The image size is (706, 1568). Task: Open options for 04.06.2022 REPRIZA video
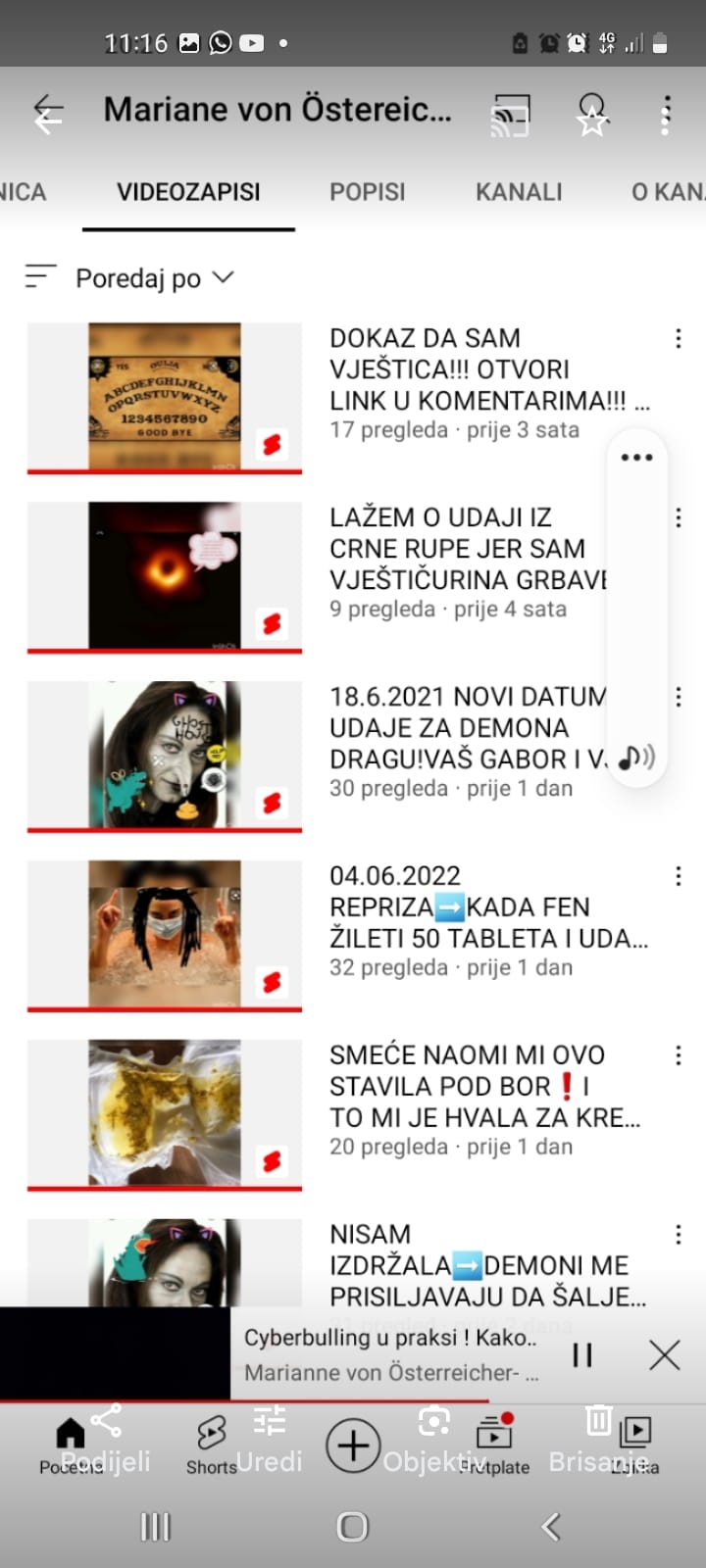[x=678, y=876]
